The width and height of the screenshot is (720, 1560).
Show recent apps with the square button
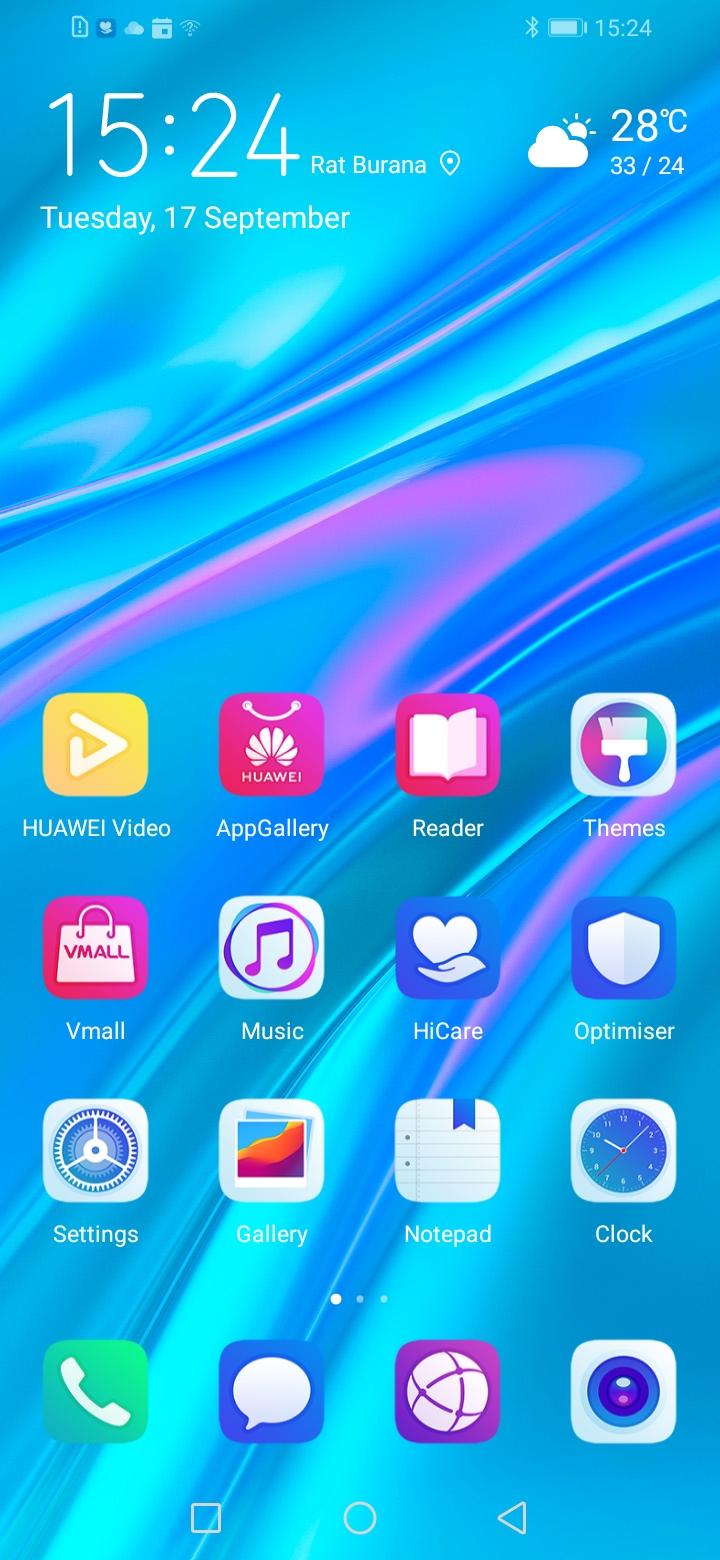206,1518
